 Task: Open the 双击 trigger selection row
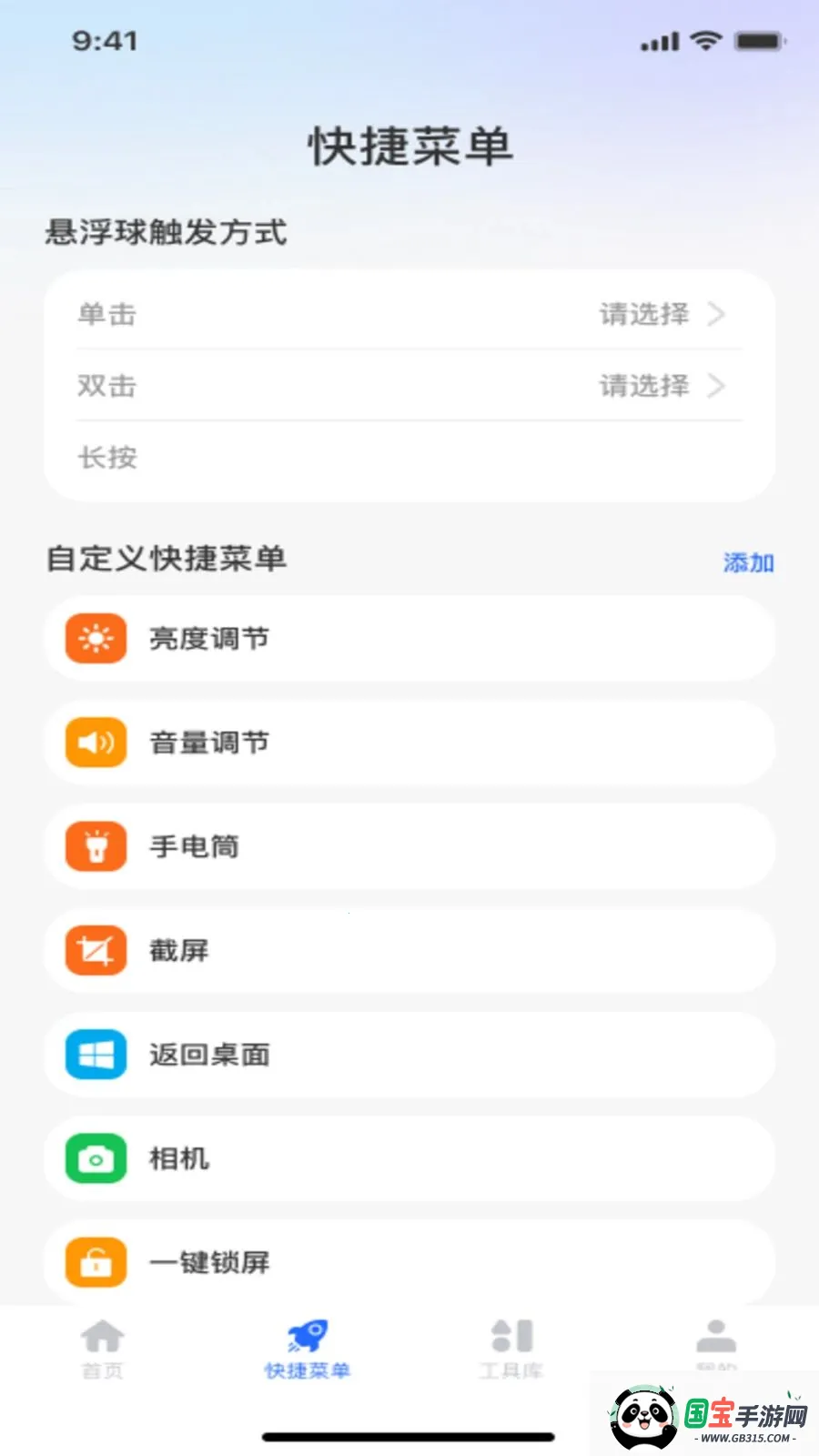(x=409, y=386)
